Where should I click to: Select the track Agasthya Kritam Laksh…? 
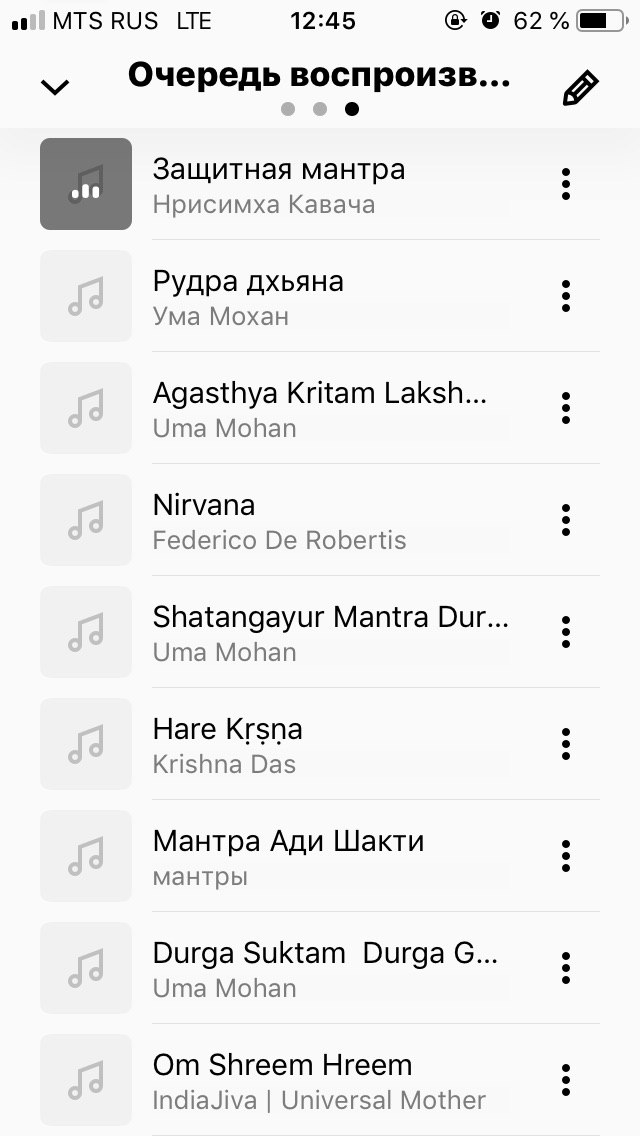pyautogui.click(x=319, y=408)
